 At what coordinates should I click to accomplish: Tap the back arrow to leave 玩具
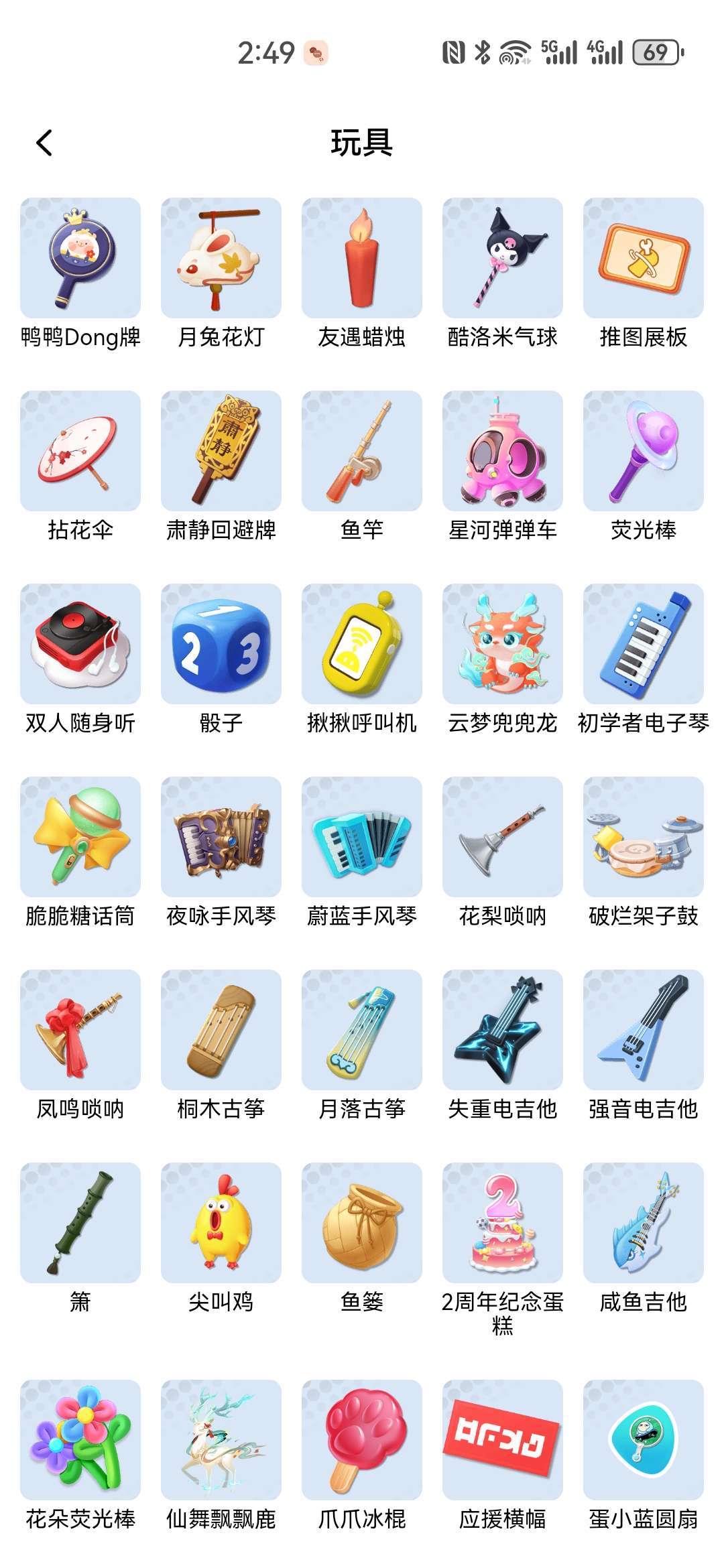44,143
